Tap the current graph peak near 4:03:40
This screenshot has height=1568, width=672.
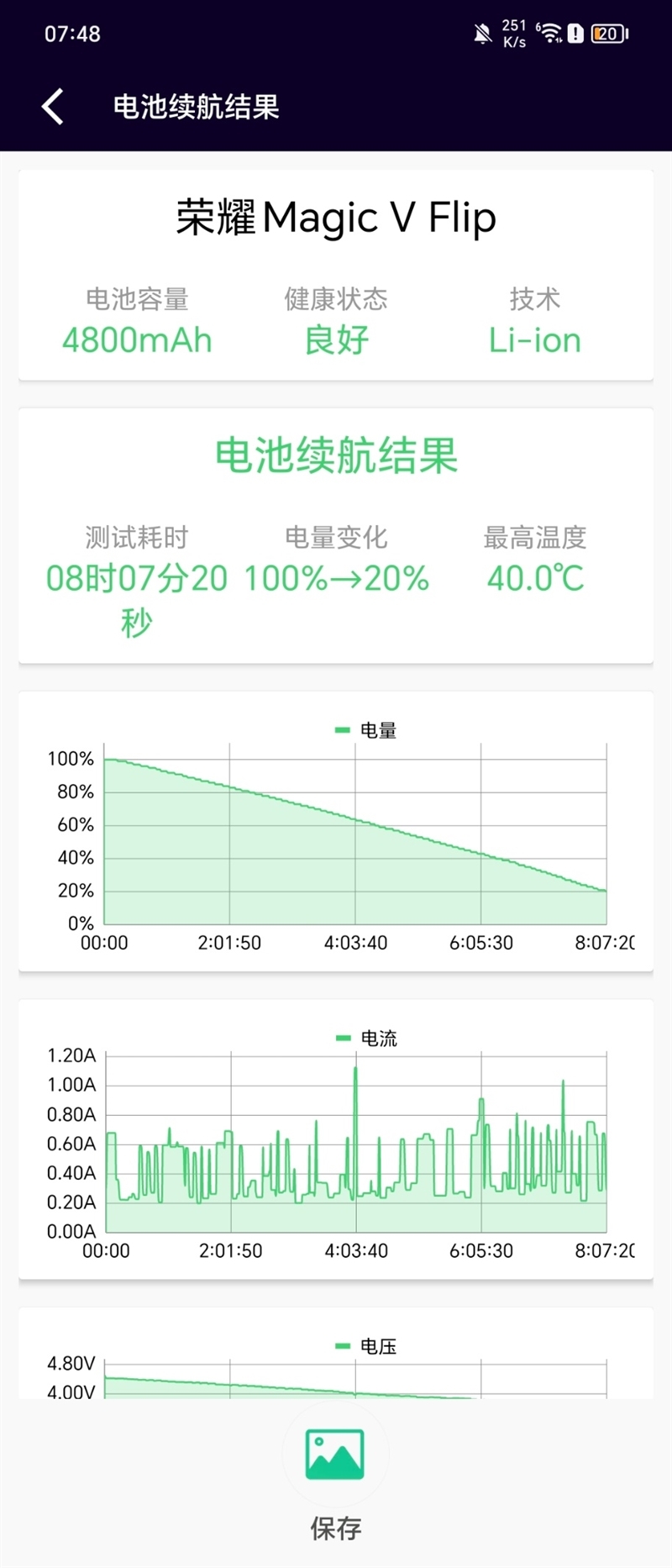[355, 1071]
